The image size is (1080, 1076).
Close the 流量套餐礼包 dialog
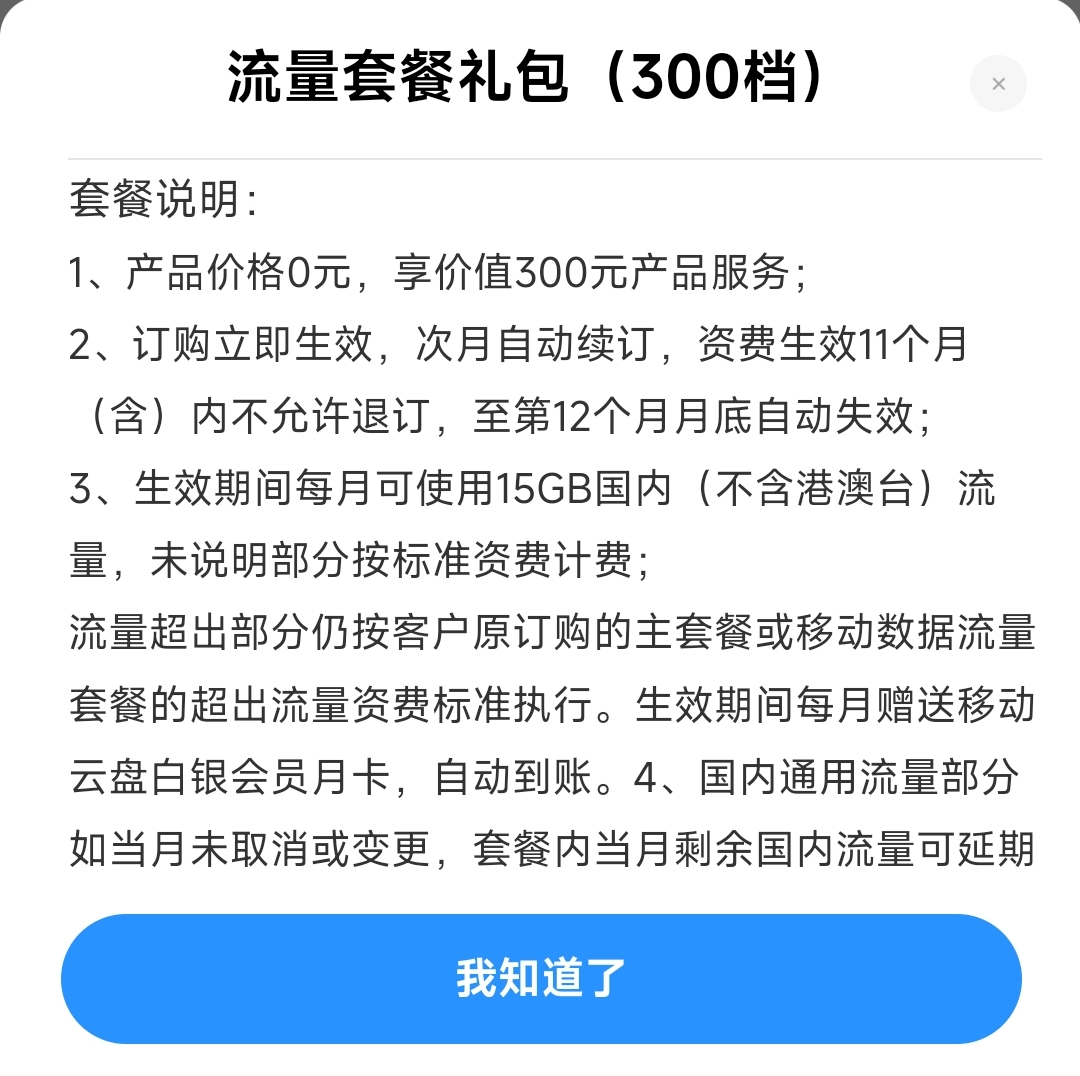998,84
